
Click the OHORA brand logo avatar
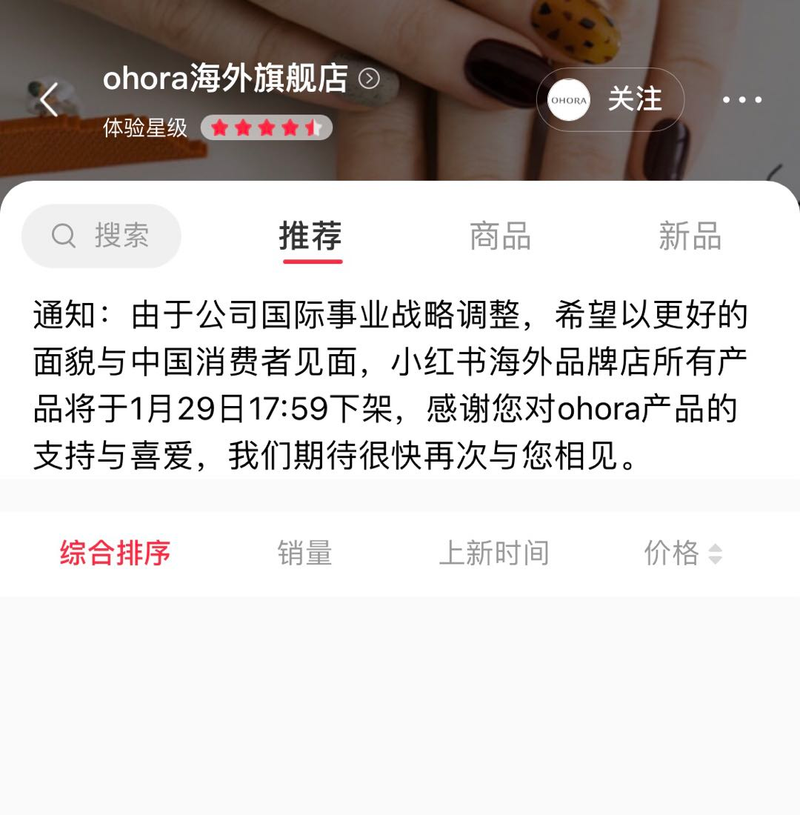click(x=566, y=100)
